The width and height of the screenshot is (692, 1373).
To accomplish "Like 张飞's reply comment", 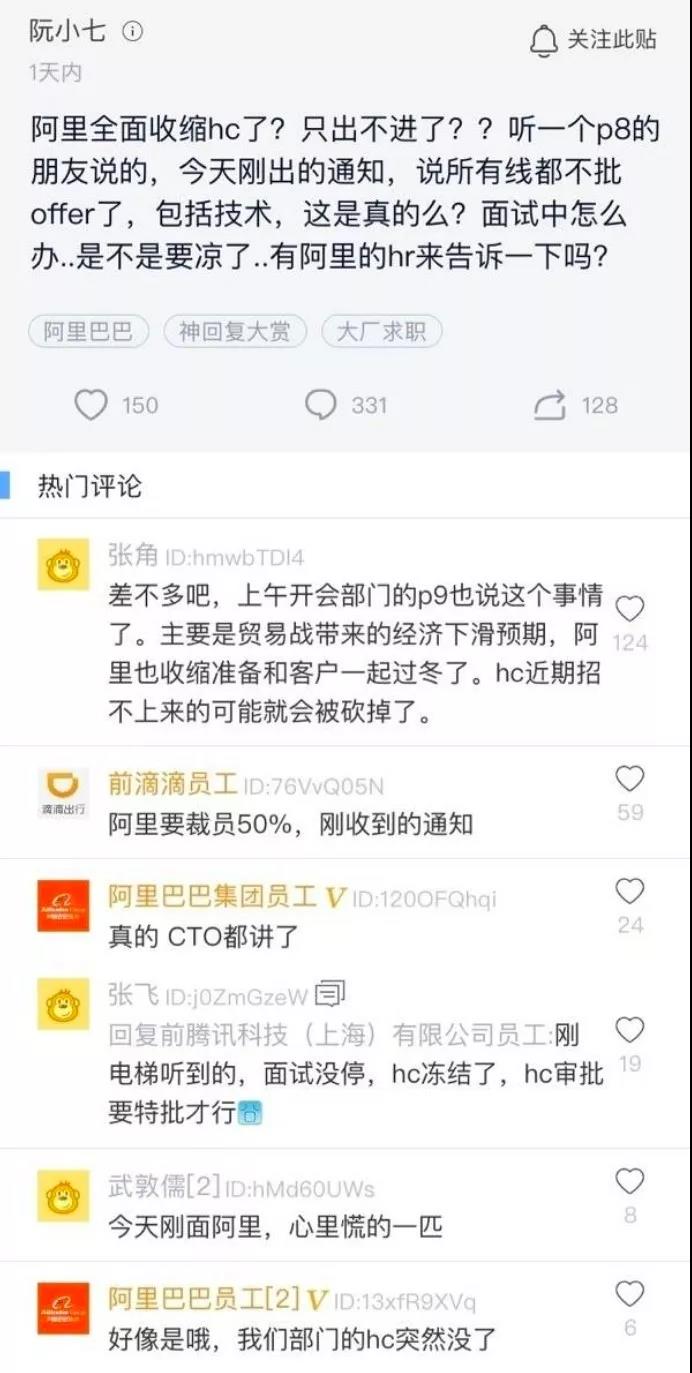I will [630, 1030].
